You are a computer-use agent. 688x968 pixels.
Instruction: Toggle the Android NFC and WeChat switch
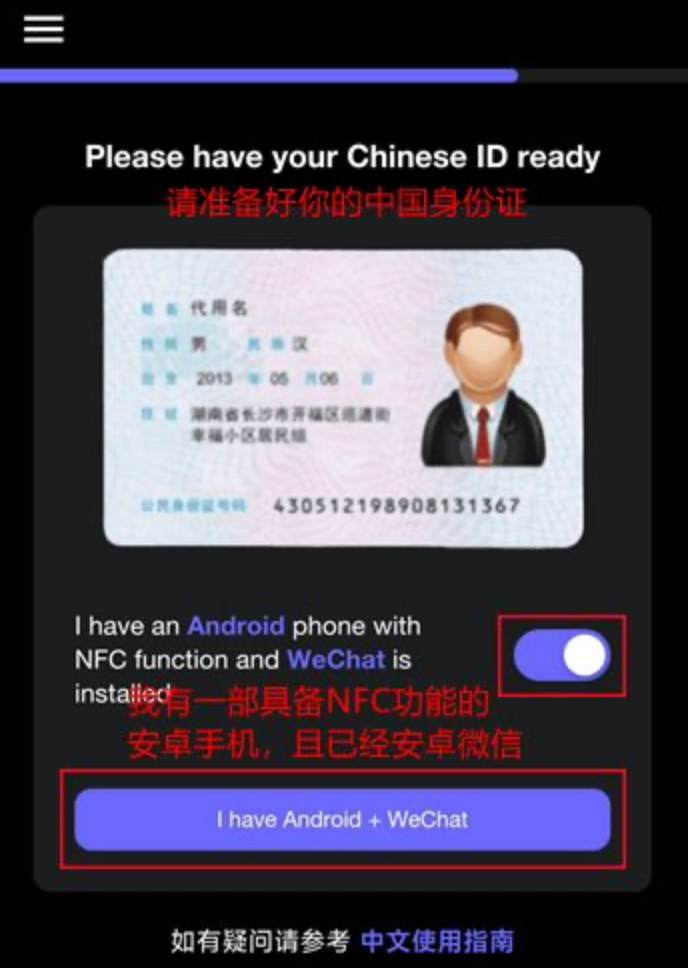[x=562, y=656]
